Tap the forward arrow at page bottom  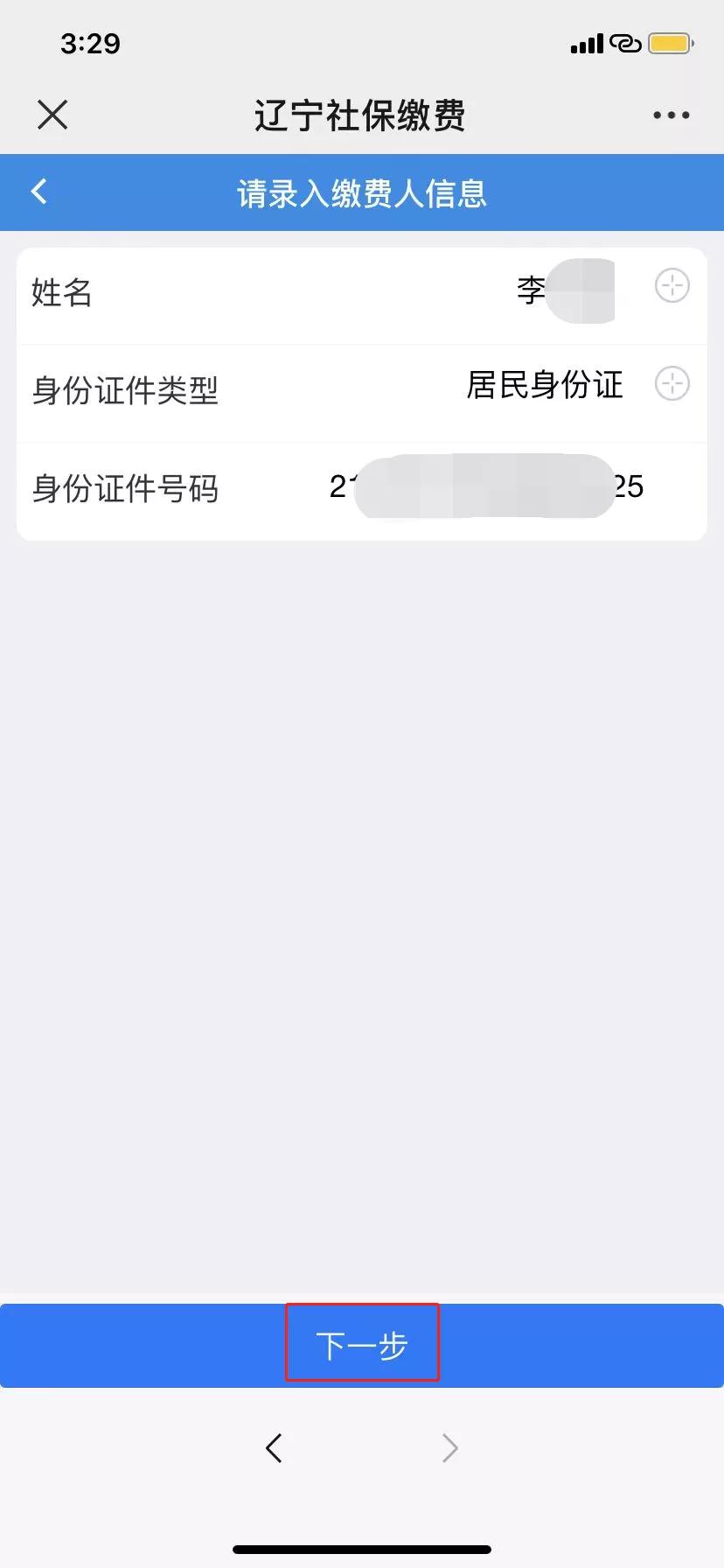[449, 1448]
